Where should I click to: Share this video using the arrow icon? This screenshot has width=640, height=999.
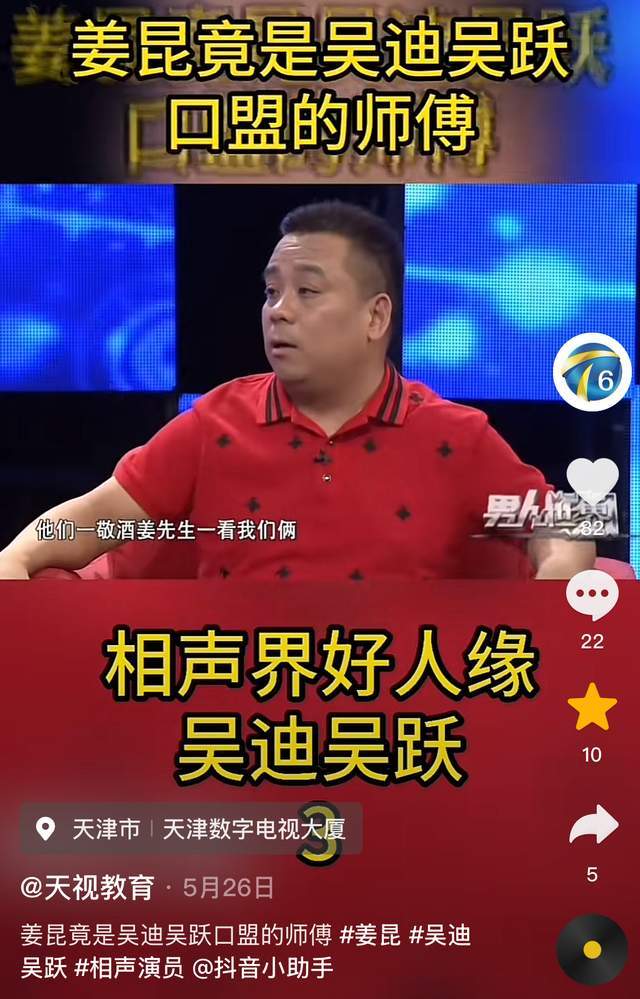[592, 826]
